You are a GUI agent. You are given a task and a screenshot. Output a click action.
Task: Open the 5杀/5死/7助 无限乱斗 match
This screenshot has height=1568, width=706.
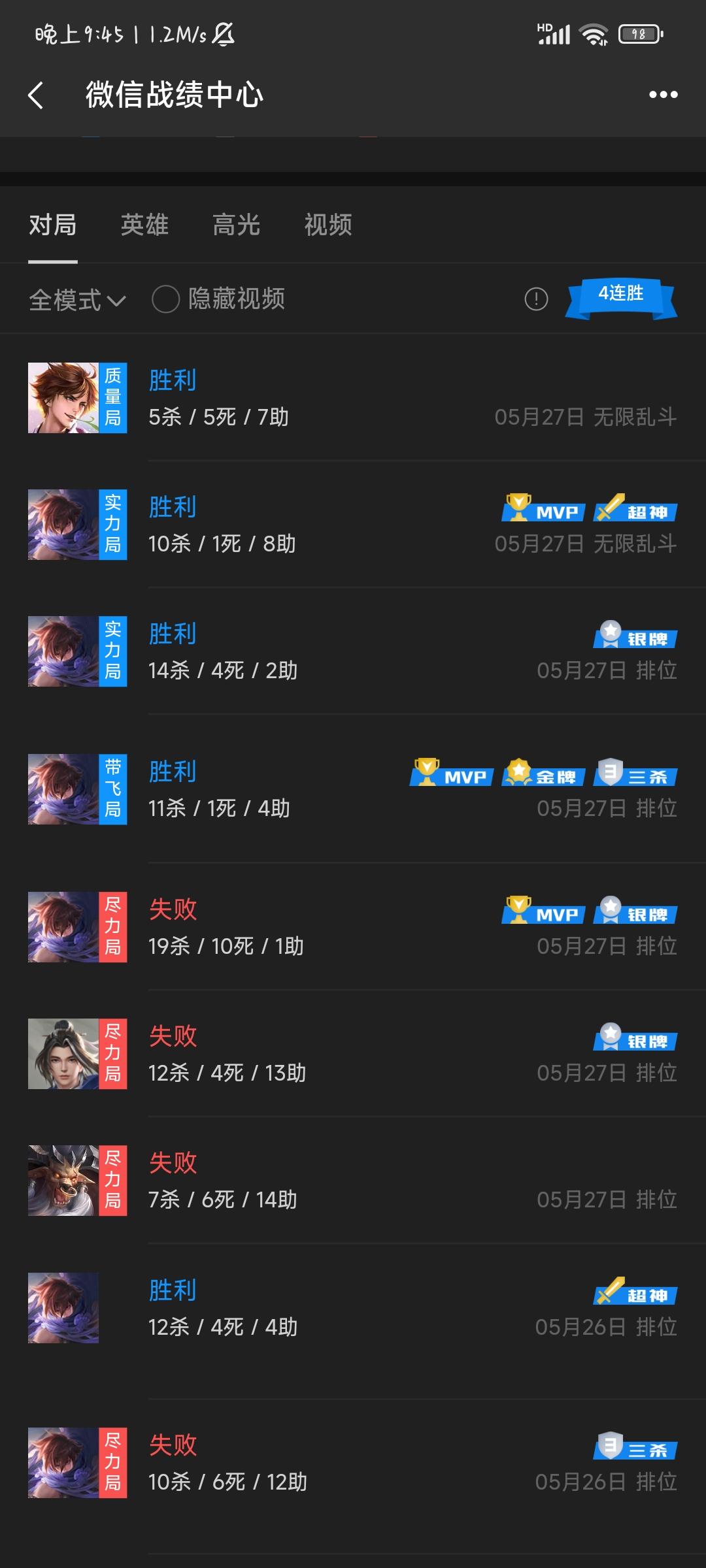(353, 398)
